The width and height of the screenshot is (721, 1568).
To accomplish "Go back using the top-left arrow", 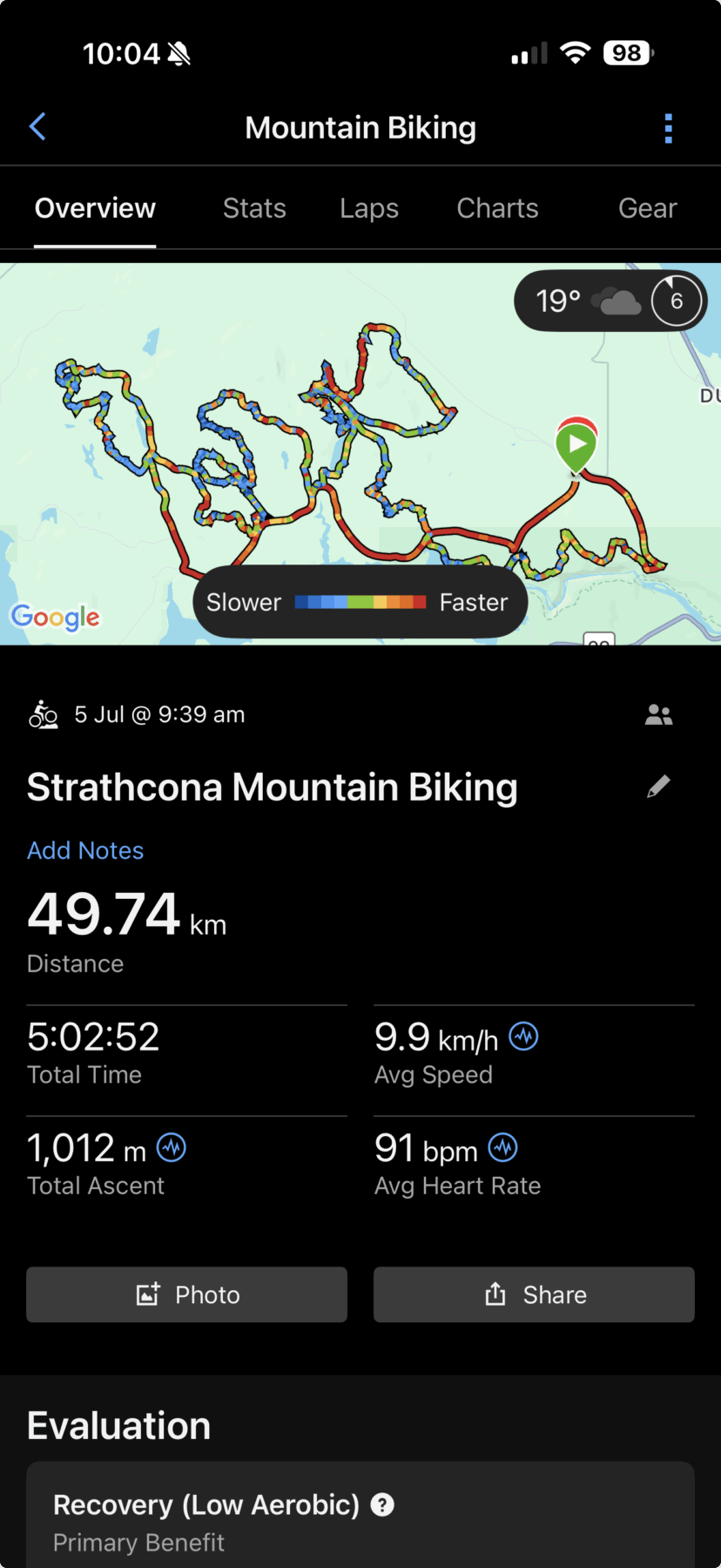I will click(x=37, y=127).
